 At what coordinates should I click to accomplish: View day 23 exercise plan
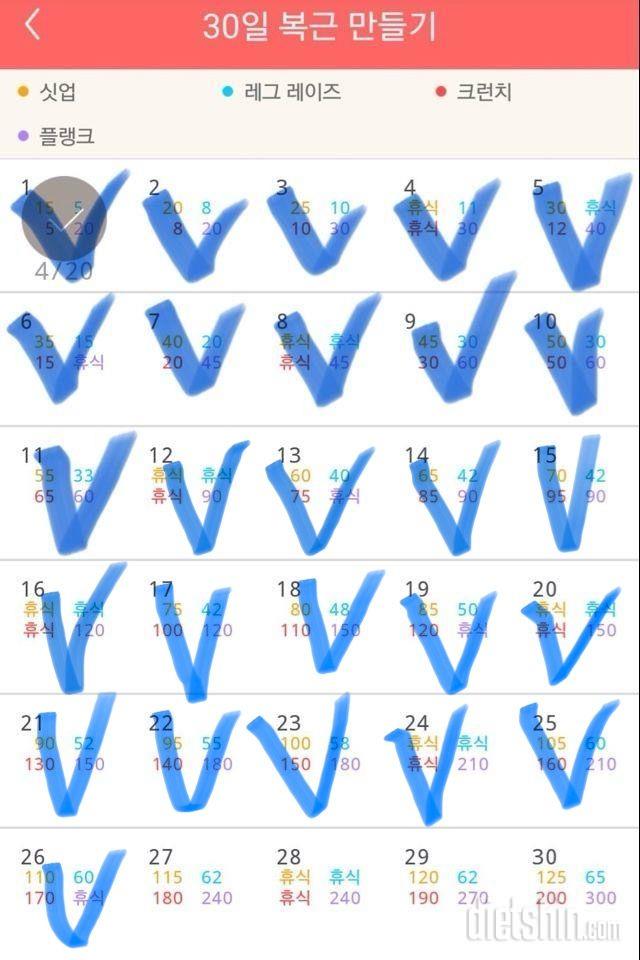coord(320,760)
